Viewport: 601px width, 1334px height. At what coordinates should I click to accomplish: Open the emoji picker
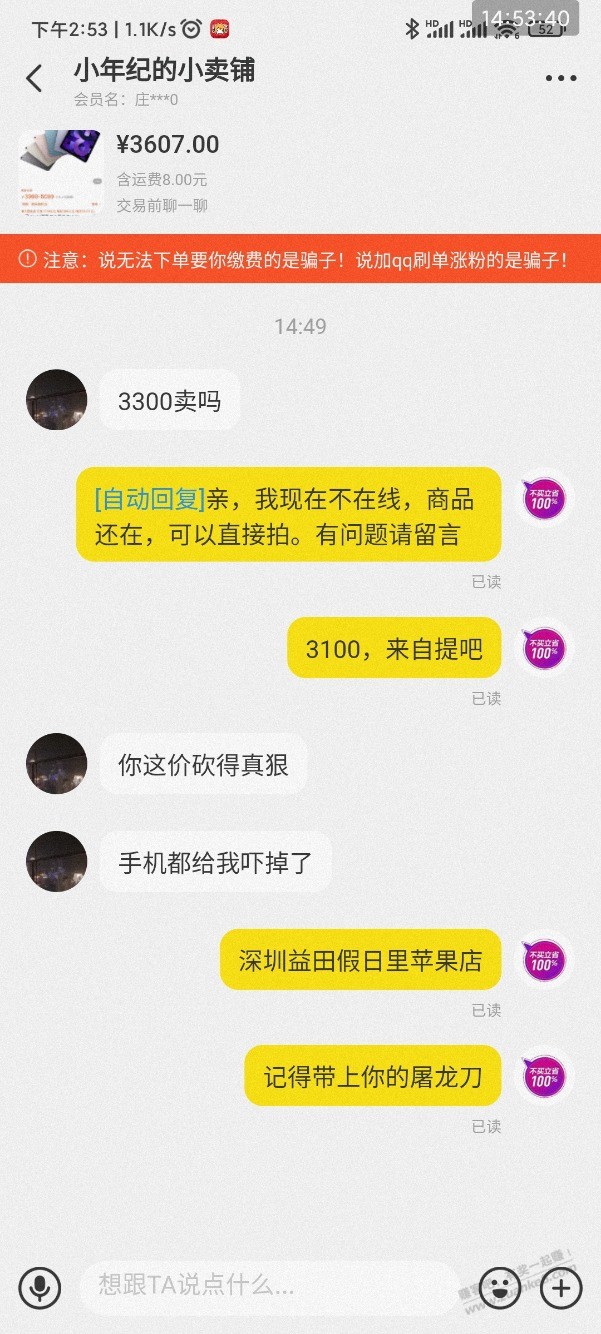501,1287
